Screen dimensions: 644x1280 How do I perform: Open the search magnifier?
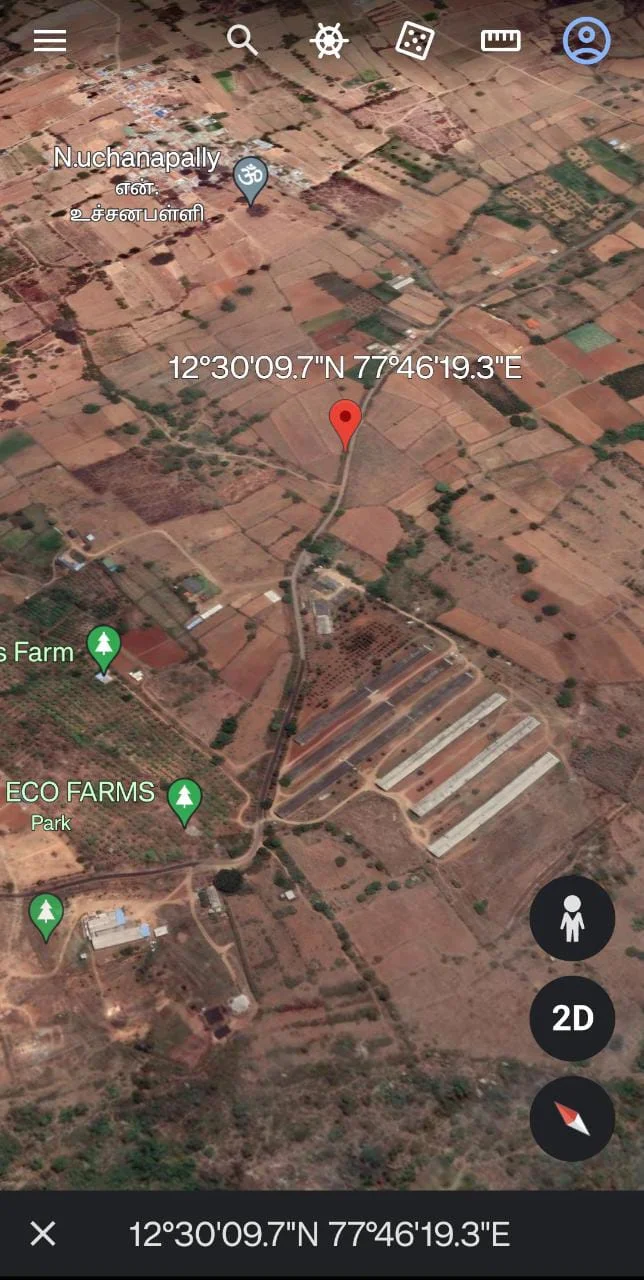[243, 40]
